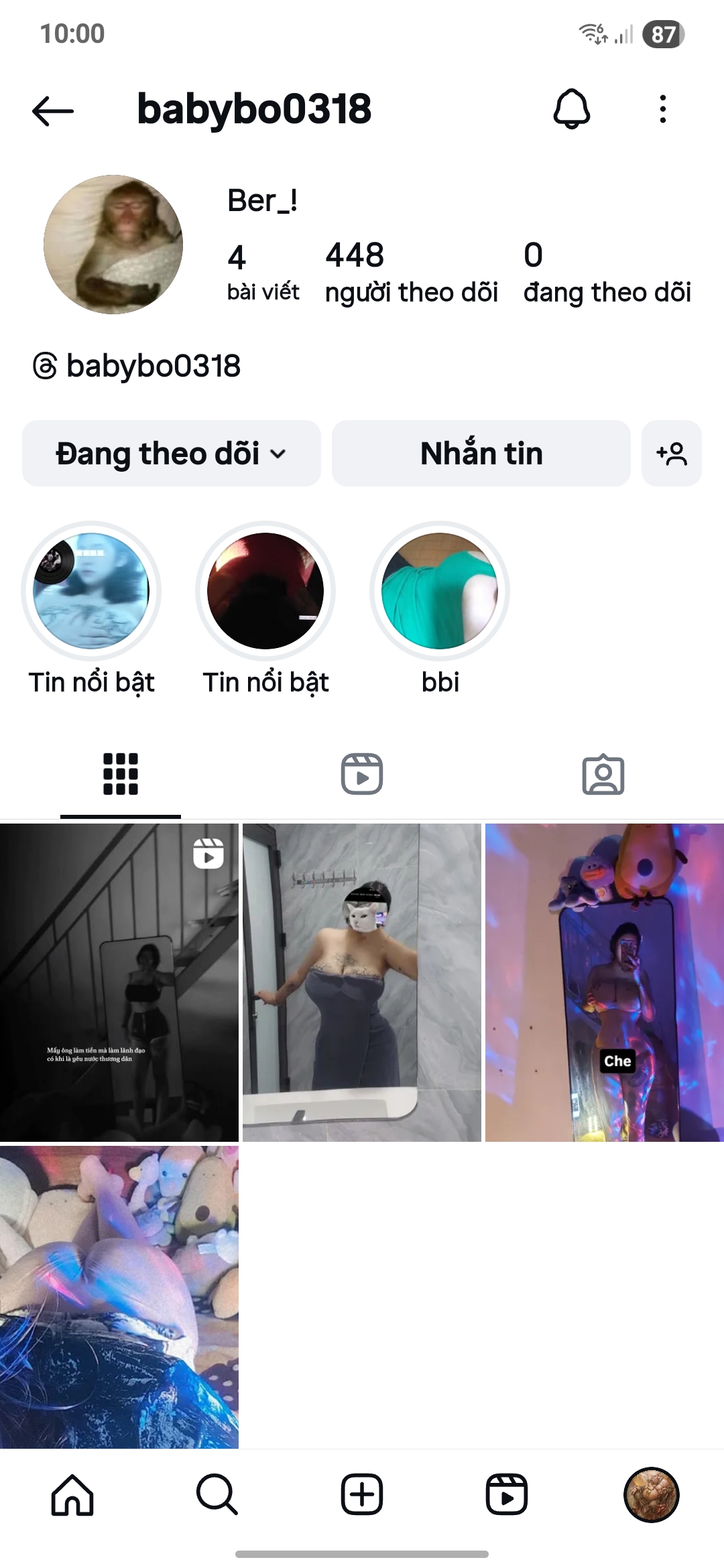Expand the Đang theo dõi dropdown

[172, 454]
